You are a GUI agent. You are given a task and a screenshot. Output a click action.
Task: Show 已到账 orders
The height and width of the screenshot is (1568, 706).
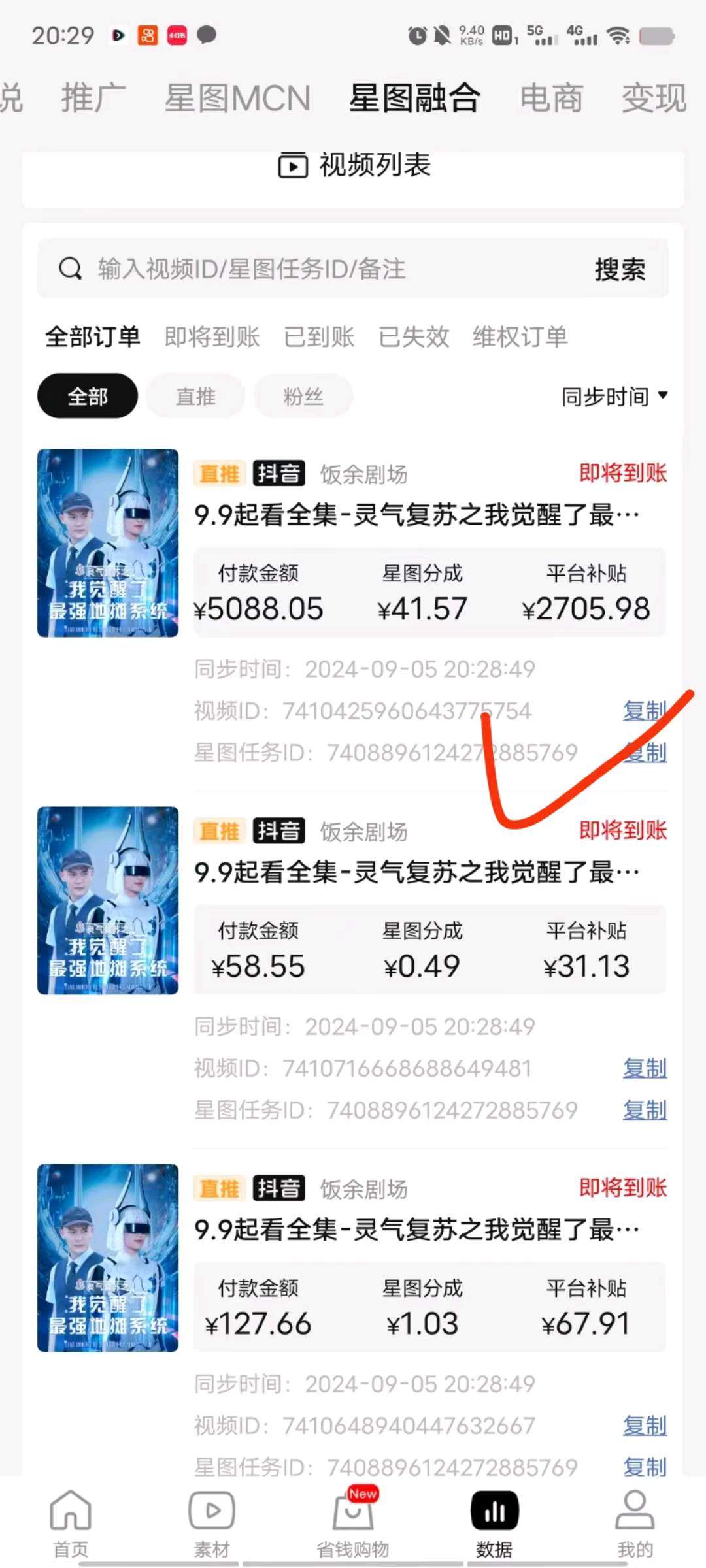coord(319,337)
